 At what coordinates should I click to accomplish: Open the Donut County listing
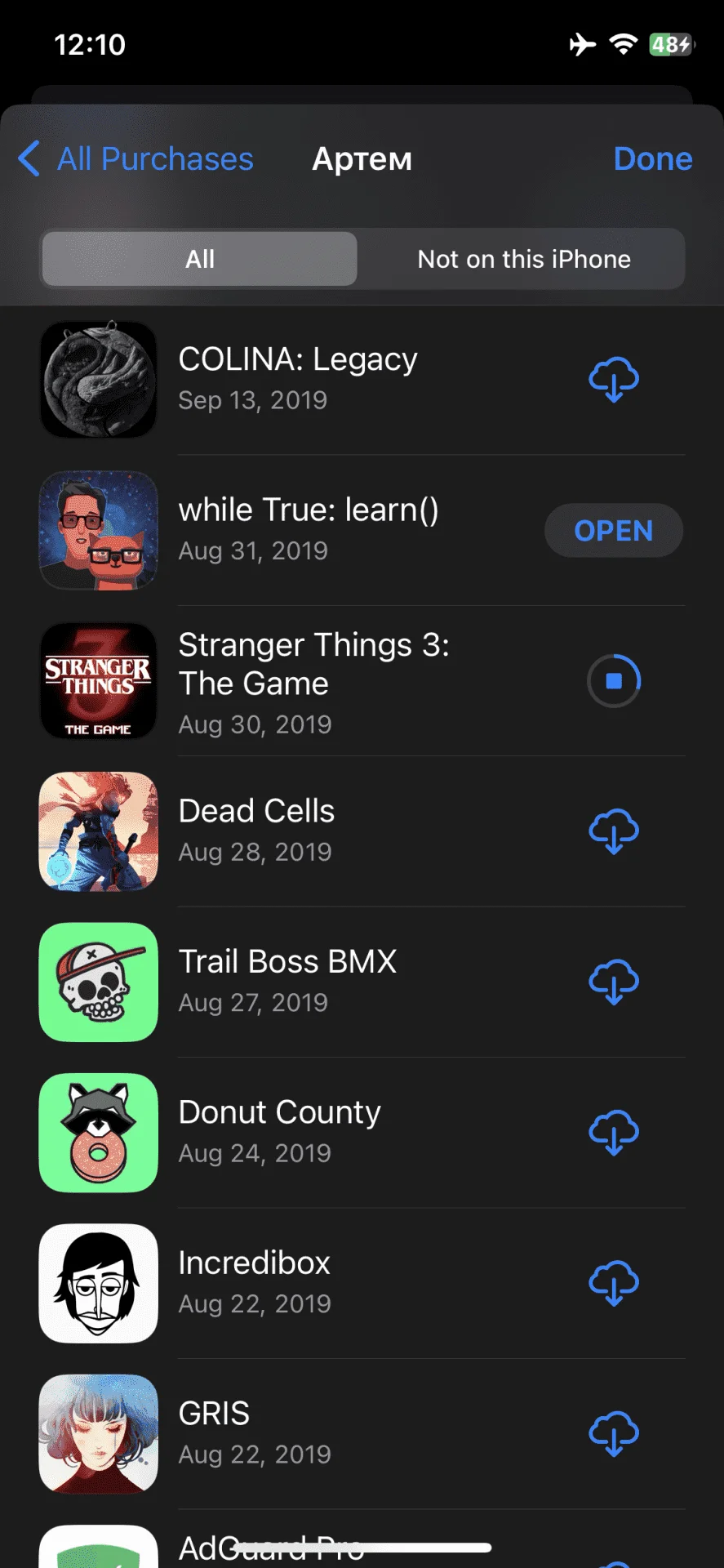coord(362,1133)
